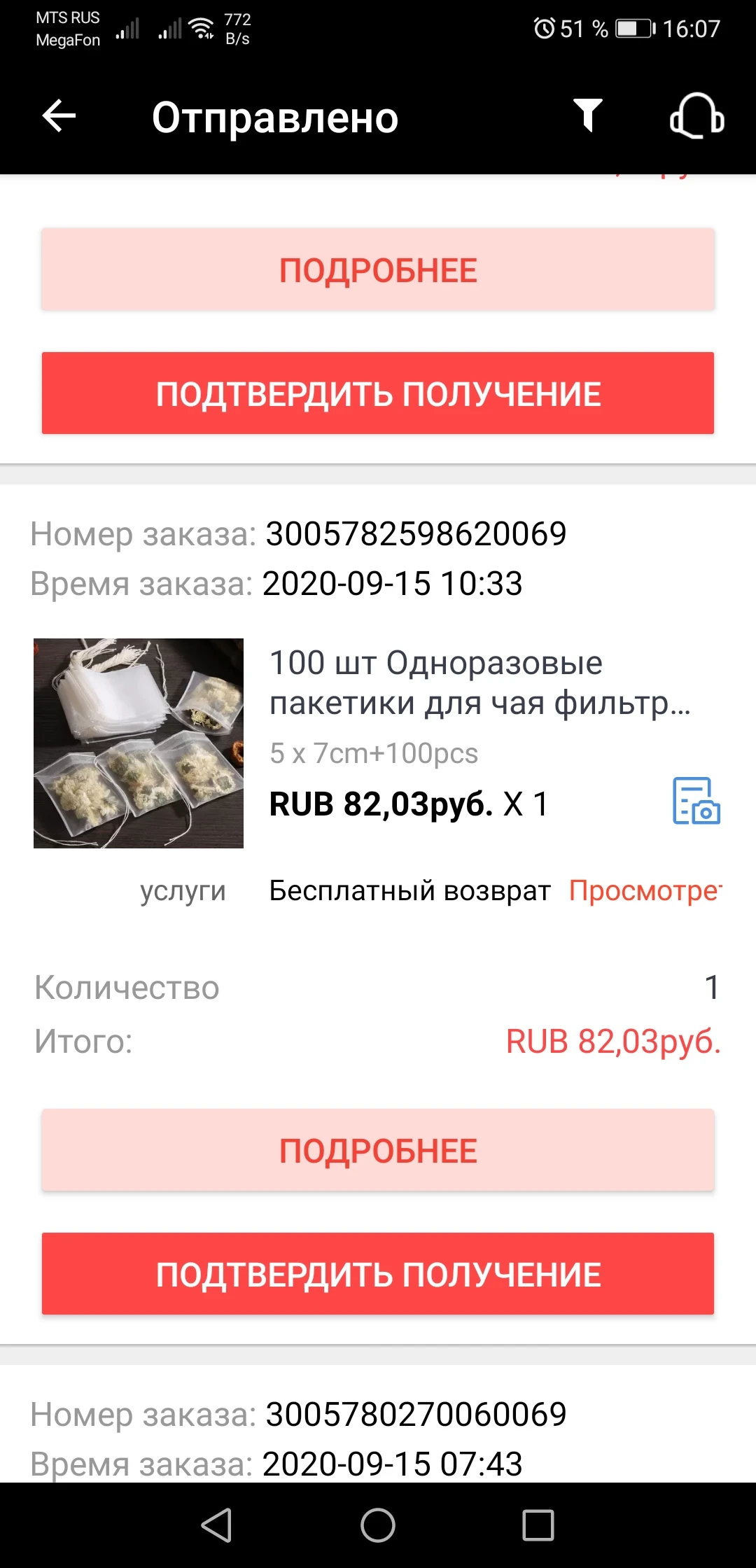Open the snapshot icon beside RUB 82,03руб.
This screenshot has height=1568, width=756.
pos(696,801)
